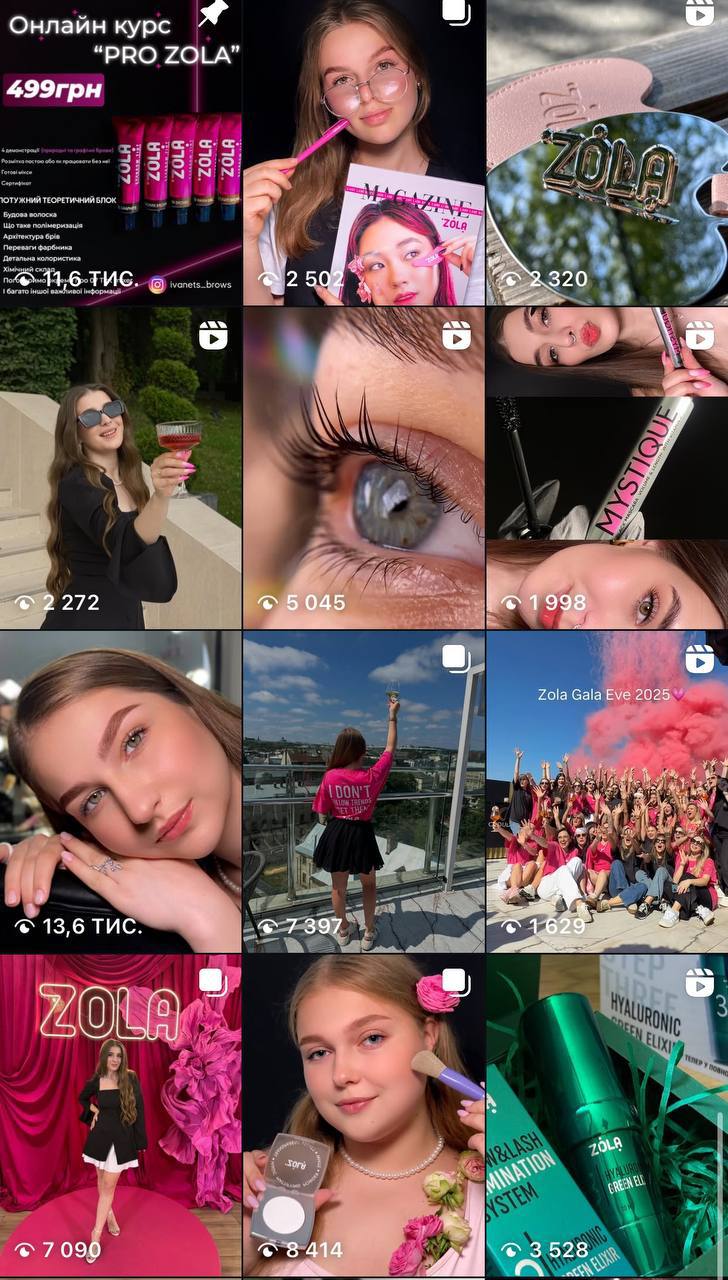This screenshot has width=728, height=1280.
Task: Open the girl holding Zola magazine post
Action: click(x=364, y=152)
